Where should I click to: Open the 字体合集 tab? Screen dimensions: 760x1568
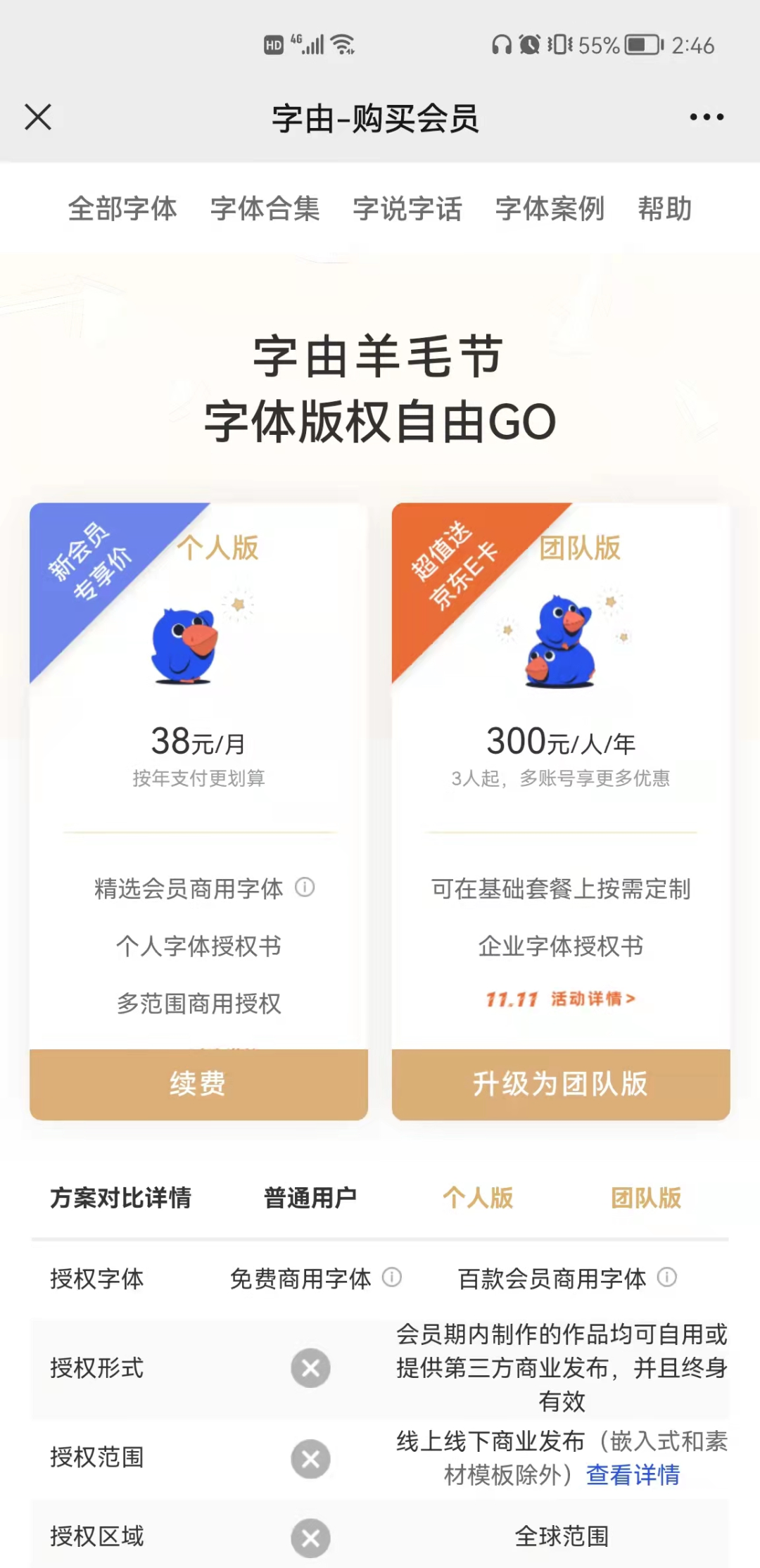pos(265,209)
